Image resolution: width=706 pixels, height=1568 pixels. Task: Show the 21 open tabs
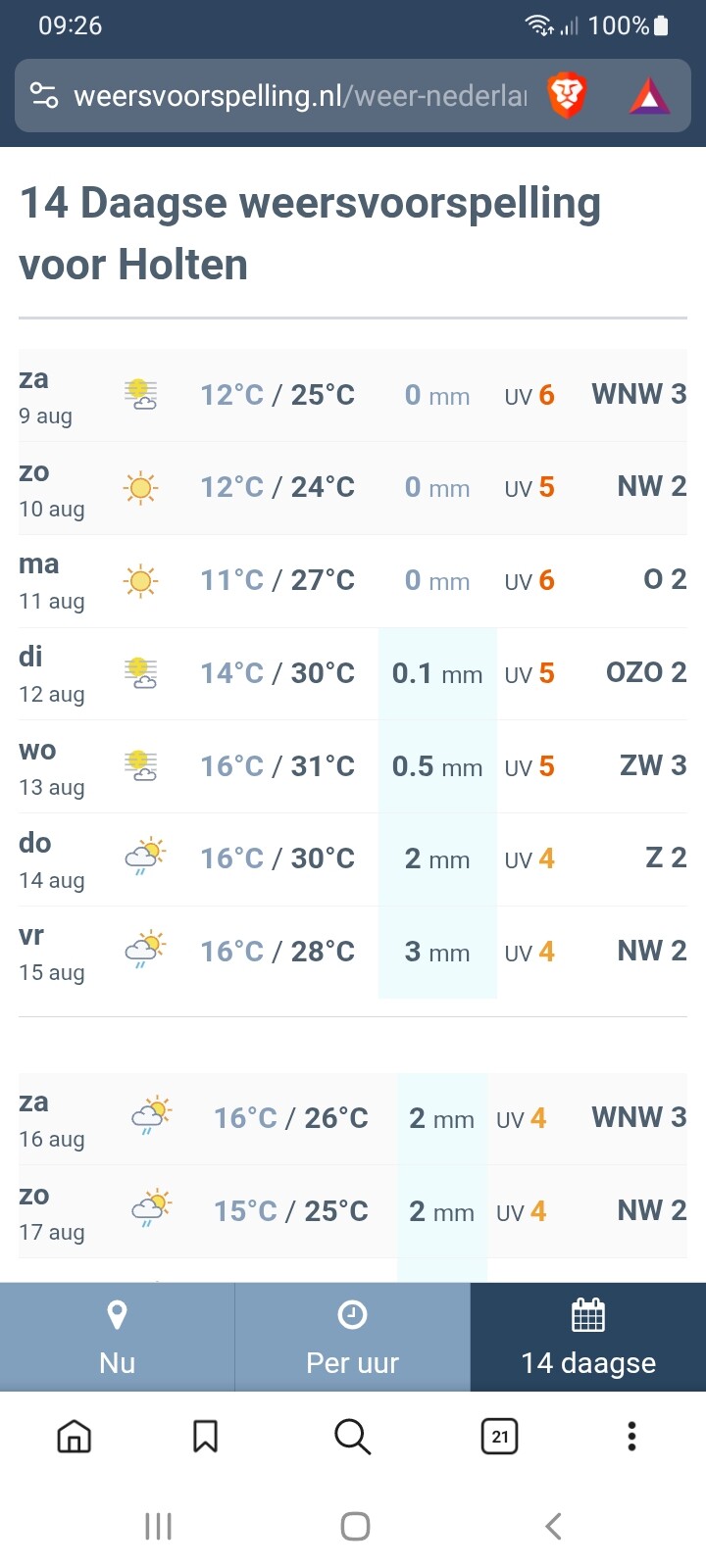(500, 1437)
